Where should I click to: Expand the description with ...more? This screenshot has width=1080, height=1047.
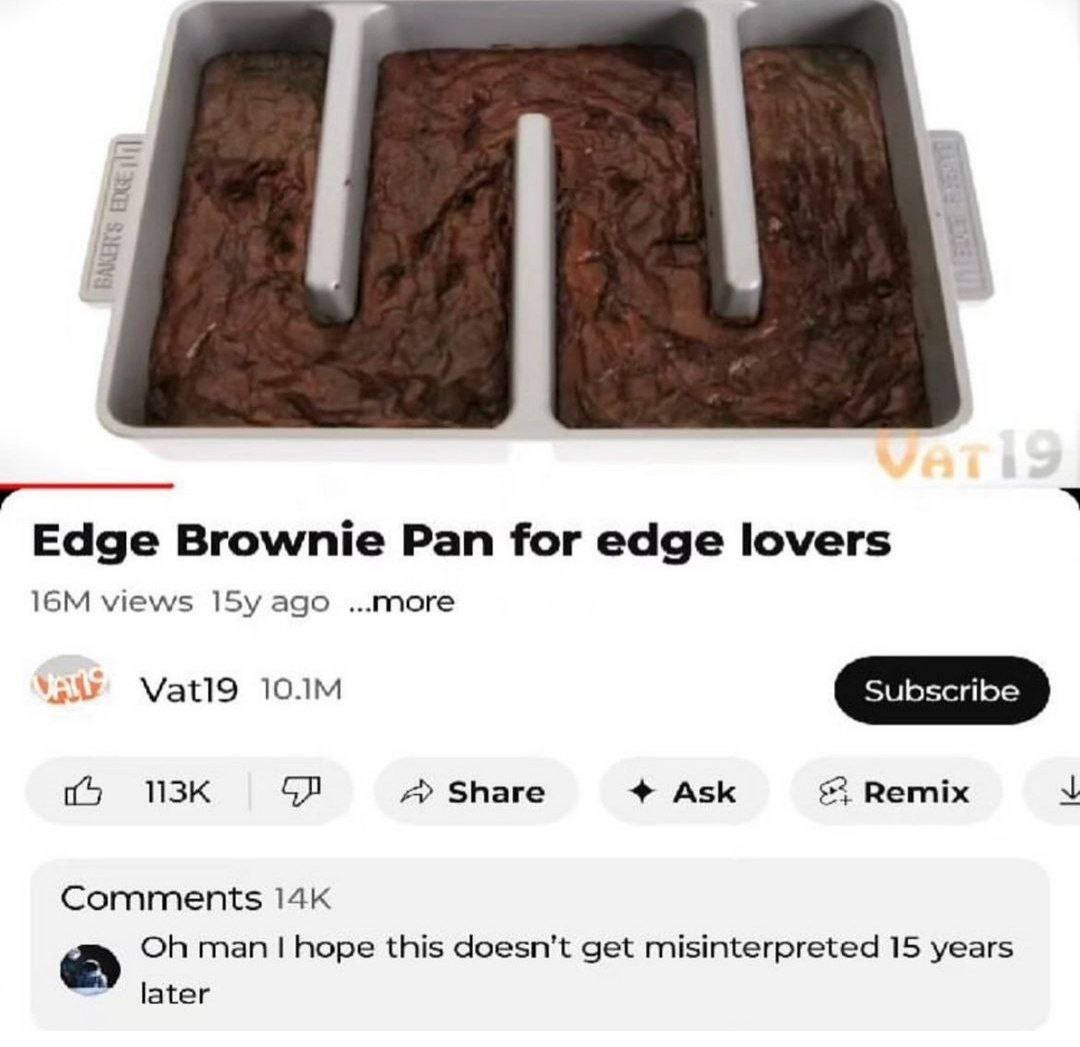(401, 602)
